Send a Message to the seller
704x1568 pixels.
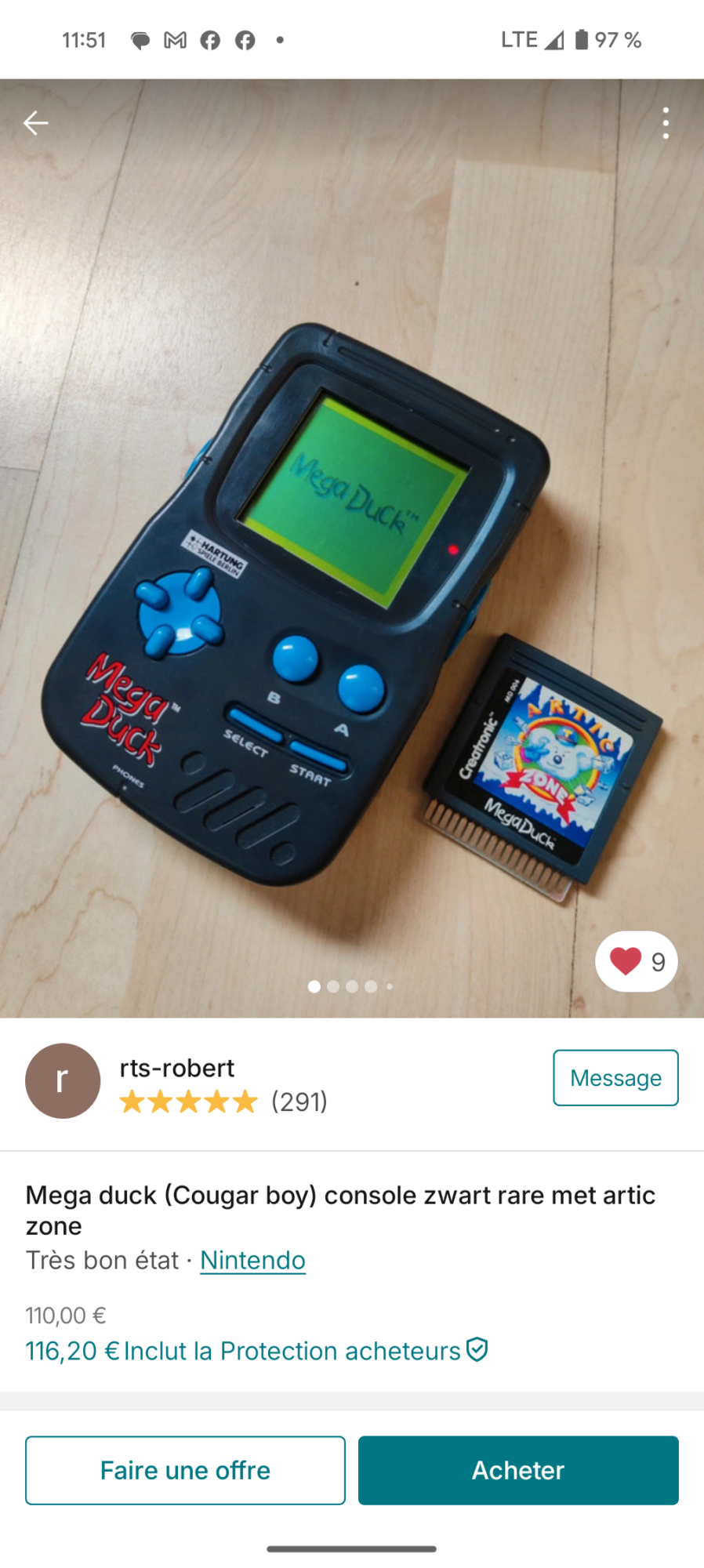(x=615, y=1078)
